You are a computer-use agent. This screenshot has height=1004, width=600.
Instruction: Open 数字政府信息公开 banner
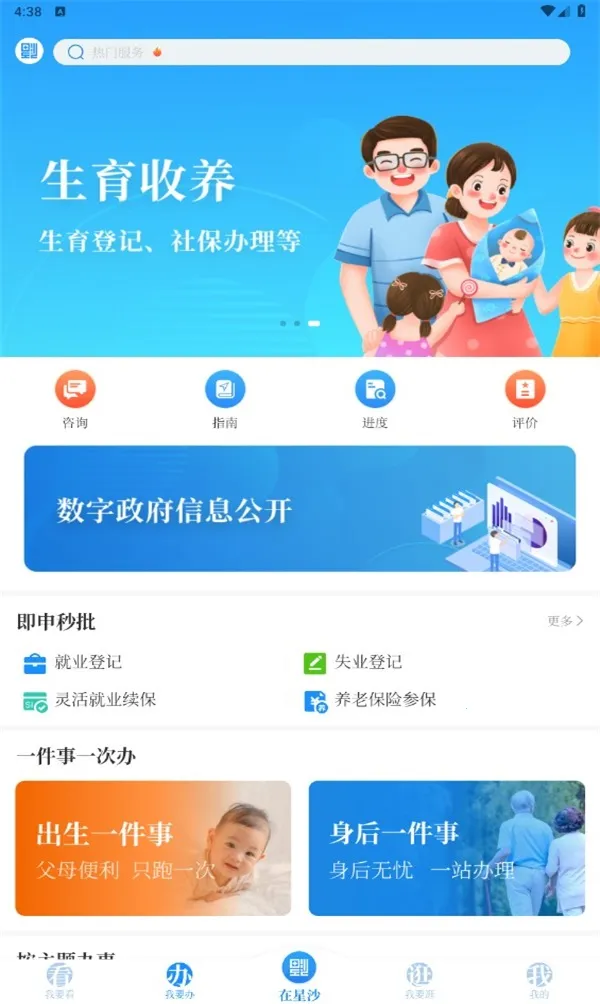pos(300,509)
